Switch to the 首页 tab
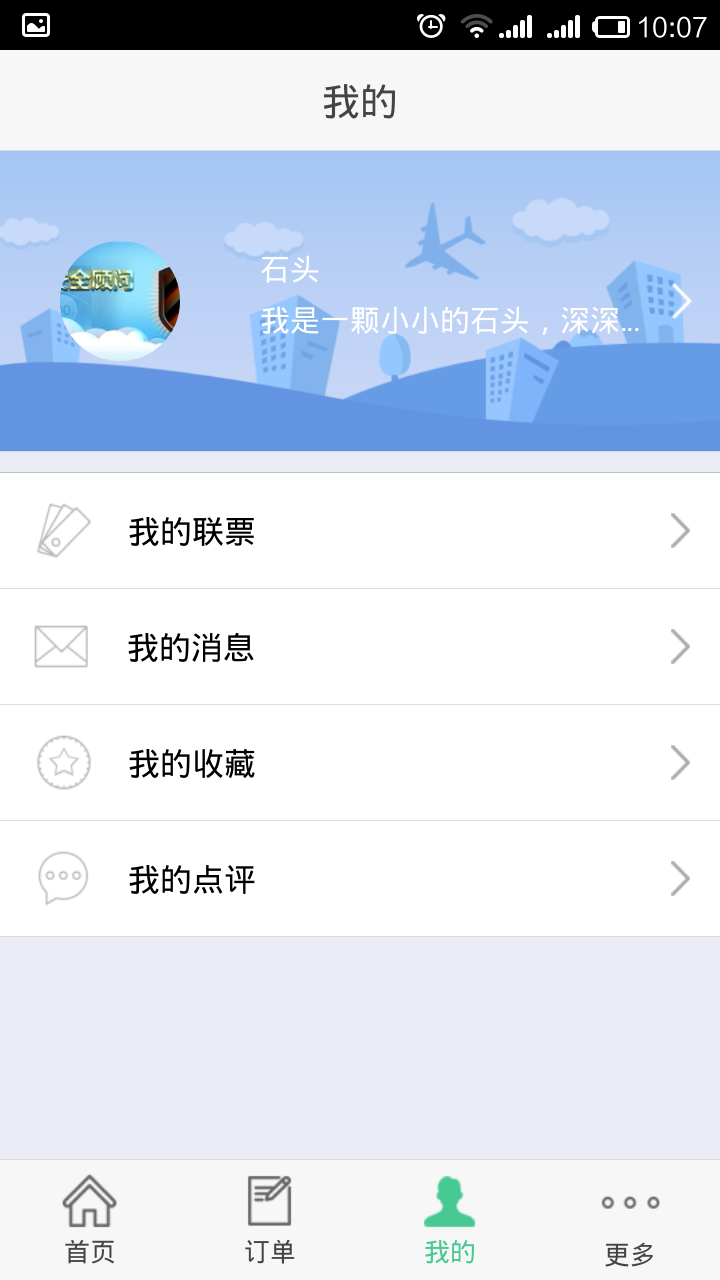This screenshot has height=1280, width=720. click(90, 1220)
